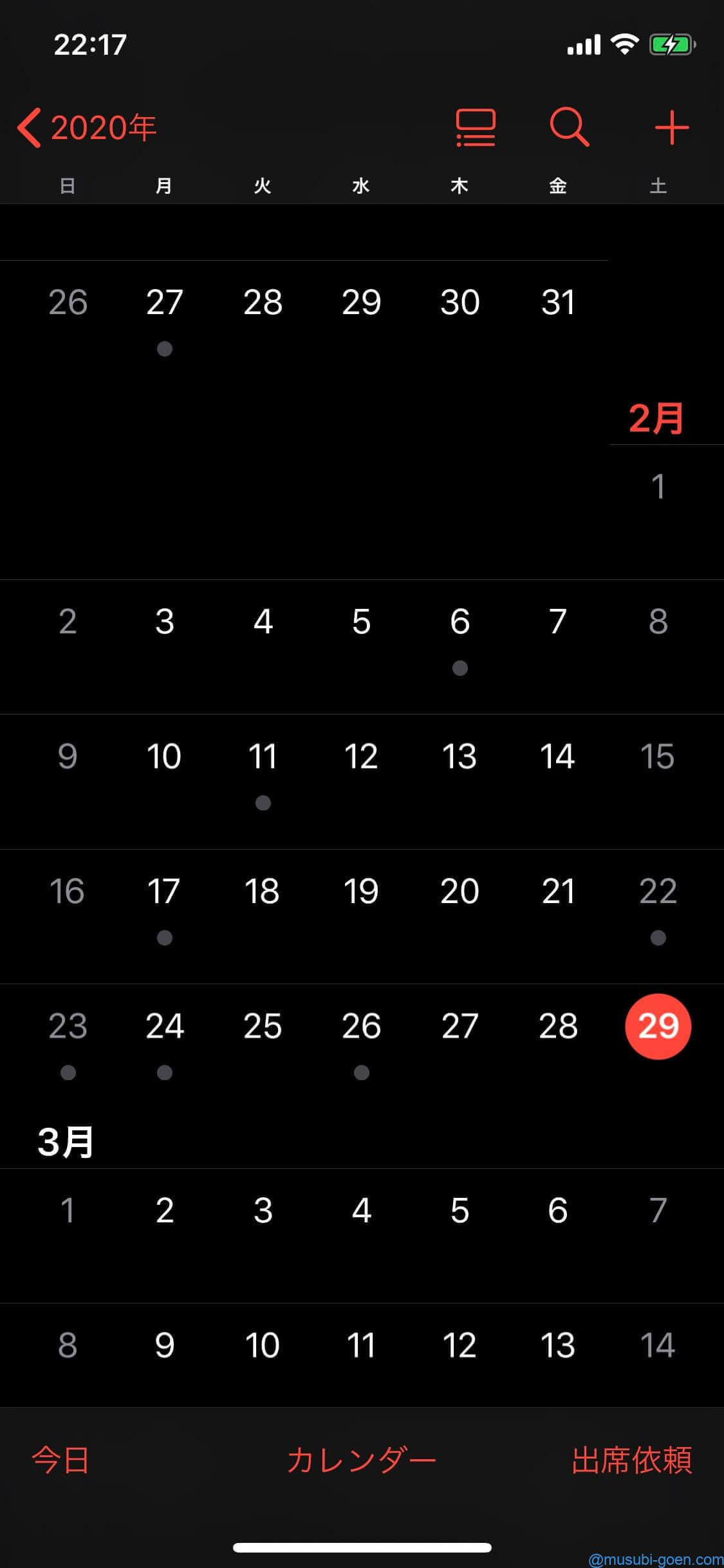Select February 29 highlighted in red
The image size is (724, 1568).
pos(658,1026)
